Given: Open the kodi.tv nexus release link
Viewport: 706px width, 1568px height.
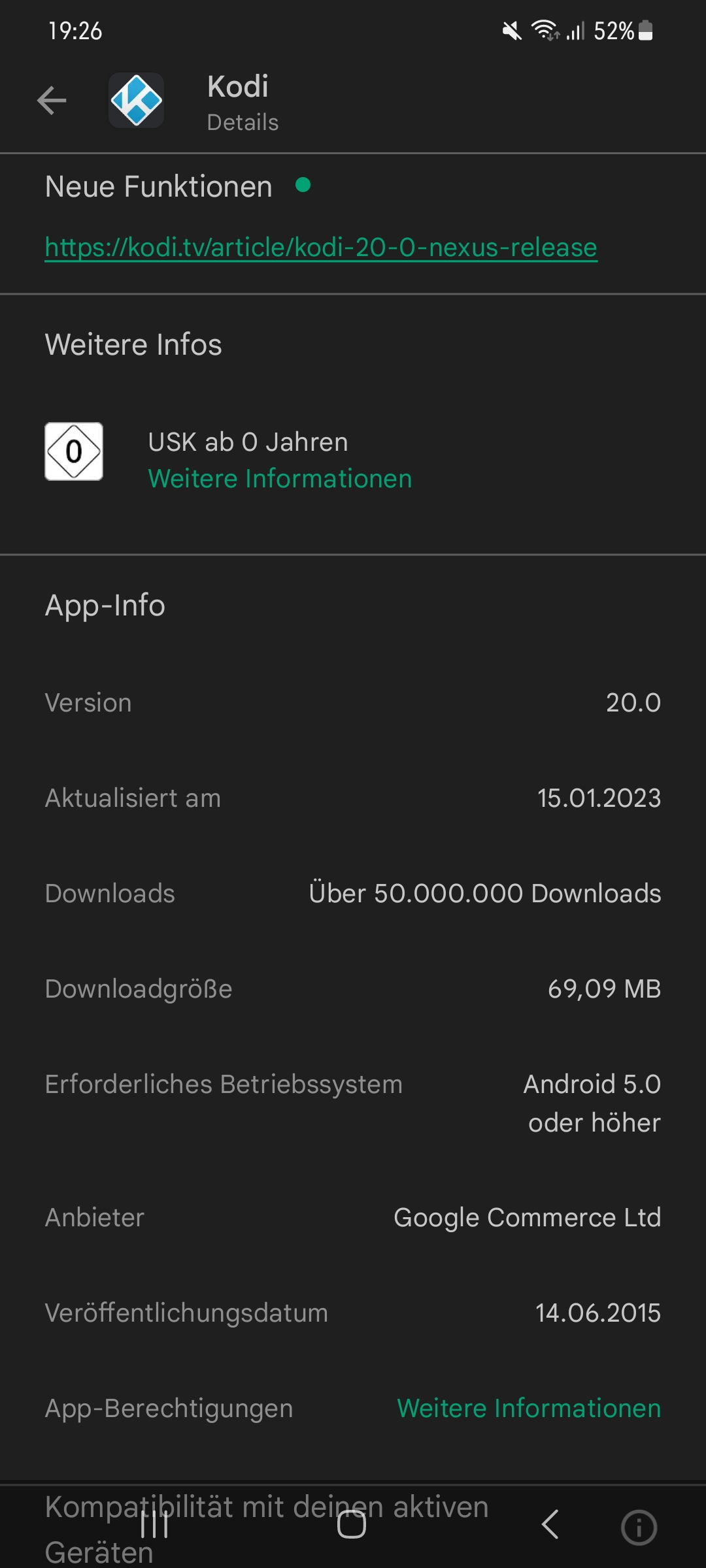Looking at the screenshot, I should click(321, 248).
